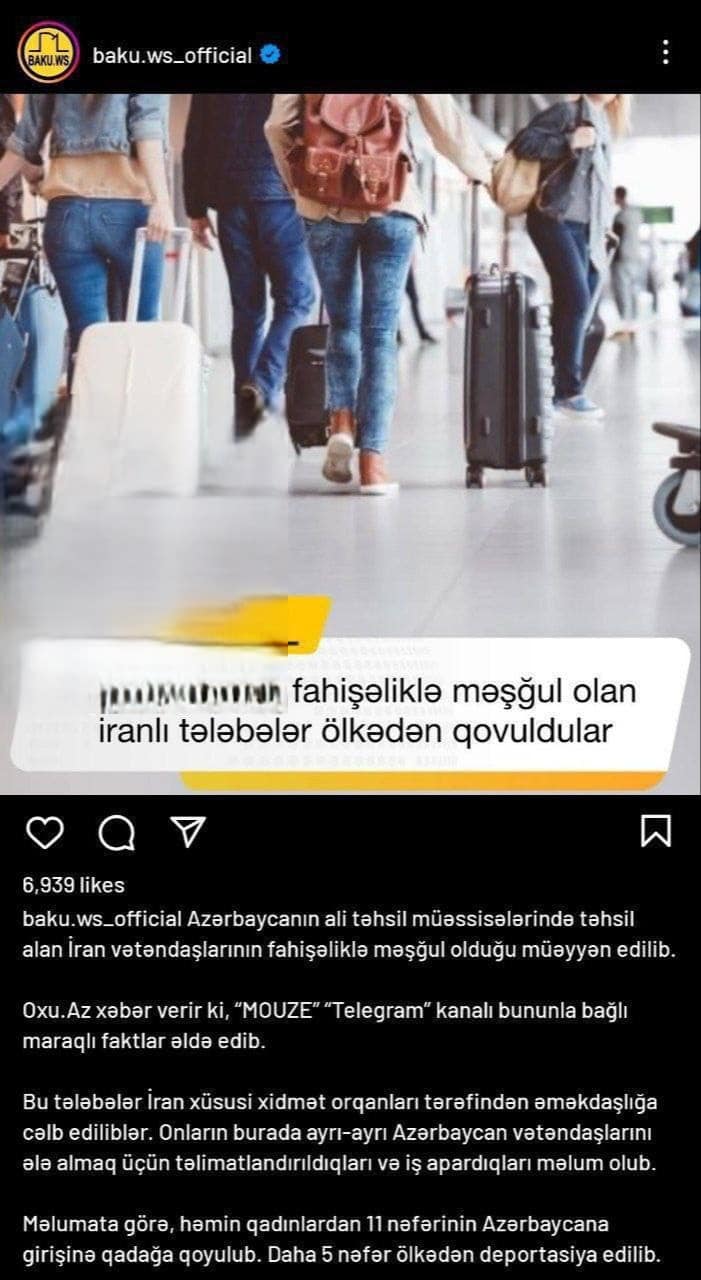The width and height of the screenshot is (701, 1280).
Task: Share this post via paper plane
Action: (187, 831)
